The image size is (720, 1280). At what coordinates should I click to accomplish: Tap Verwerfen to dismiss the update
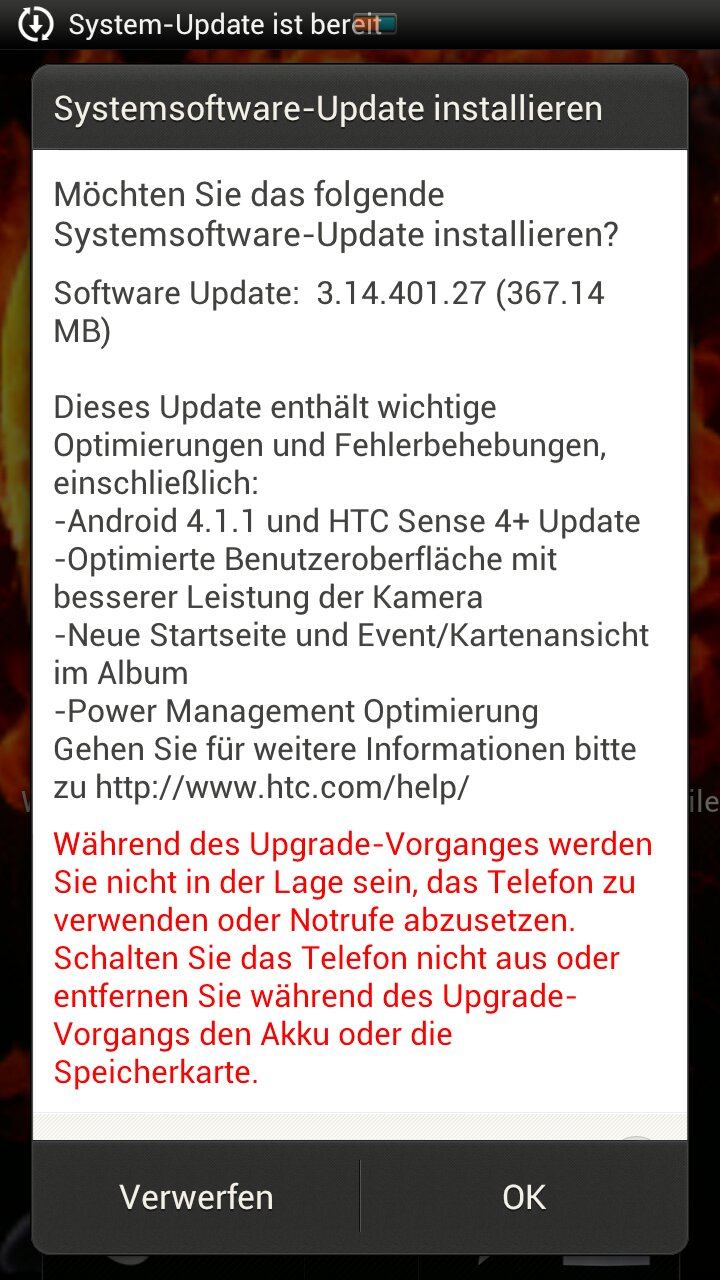point(196,1197)
